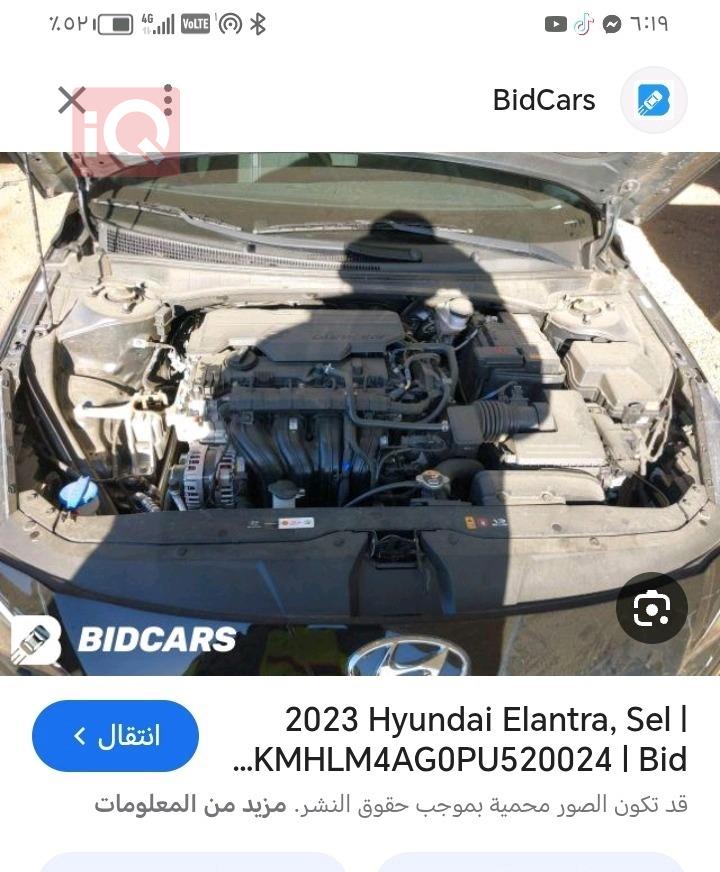Tap the blue BidCars app icon

[655, 100]
